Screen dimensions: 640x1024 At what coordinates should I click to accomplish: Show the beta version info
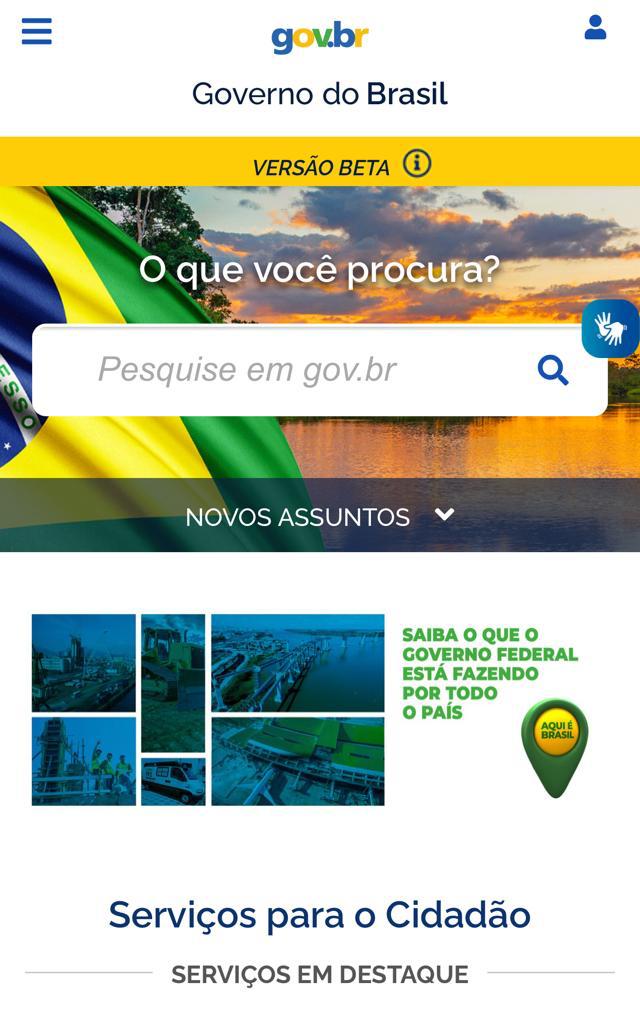pyautogui.click(x=417, y=163)
